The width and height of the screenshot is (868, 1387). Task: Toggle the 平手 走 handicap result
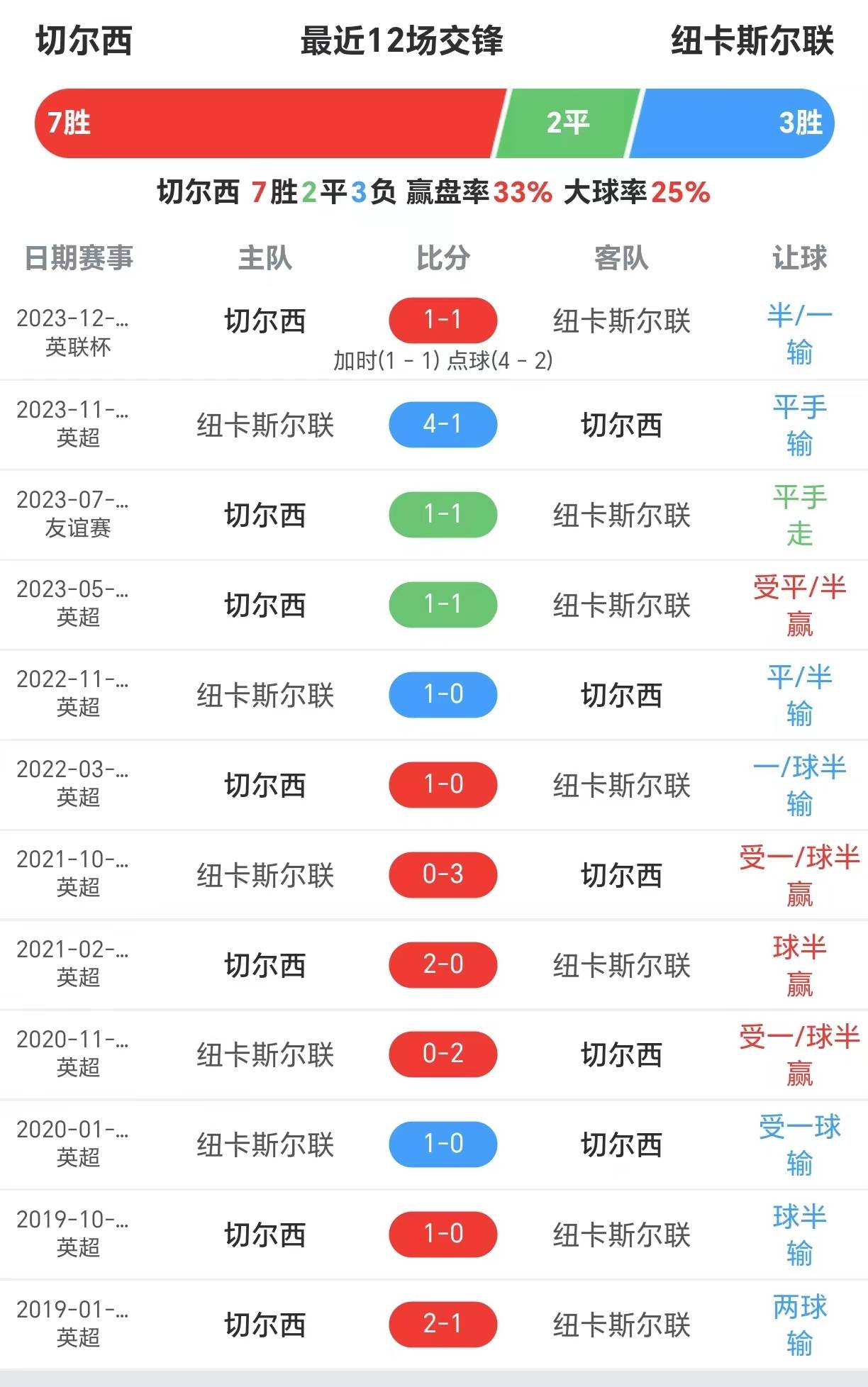[x=799, y=516]
